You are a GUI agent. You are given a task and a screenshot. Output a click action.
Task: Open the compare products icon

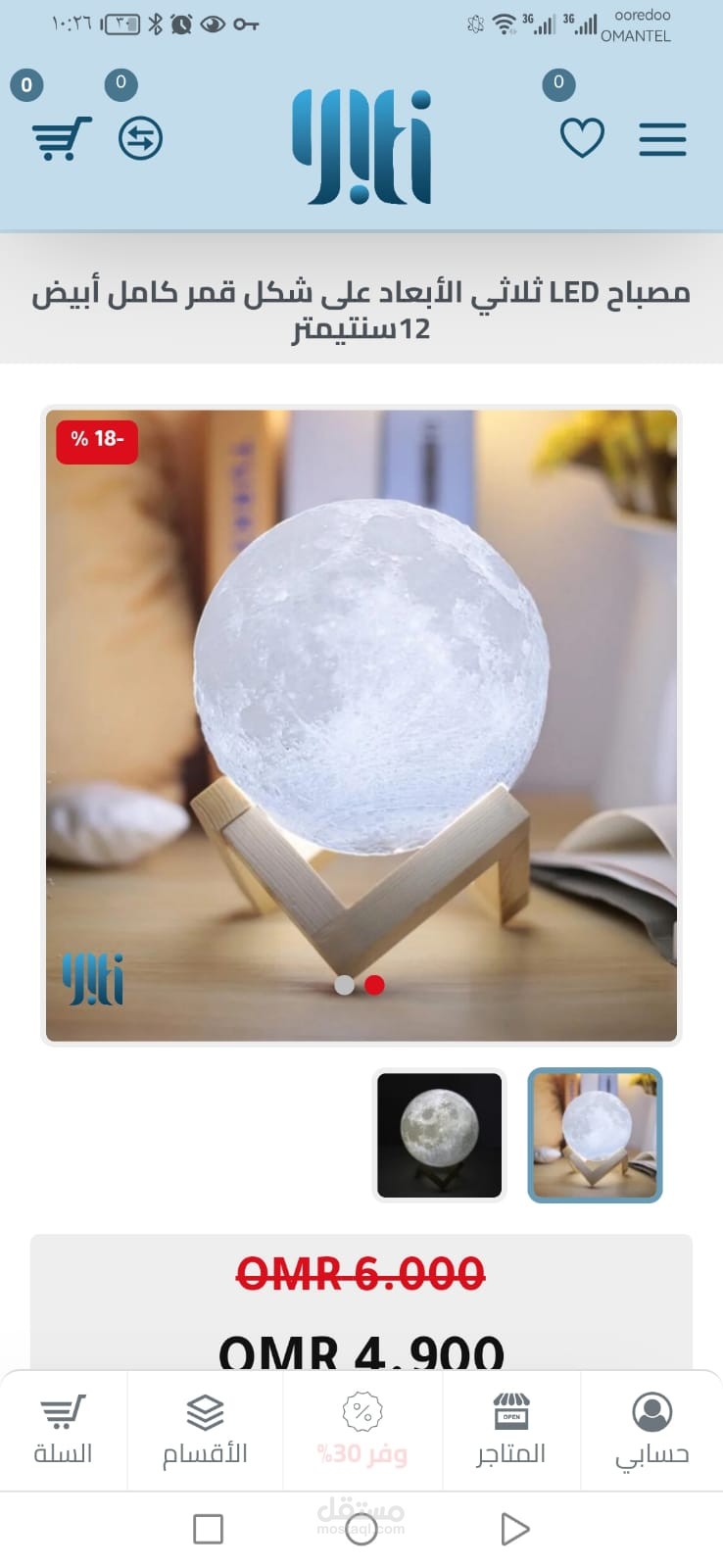[140, 138]
